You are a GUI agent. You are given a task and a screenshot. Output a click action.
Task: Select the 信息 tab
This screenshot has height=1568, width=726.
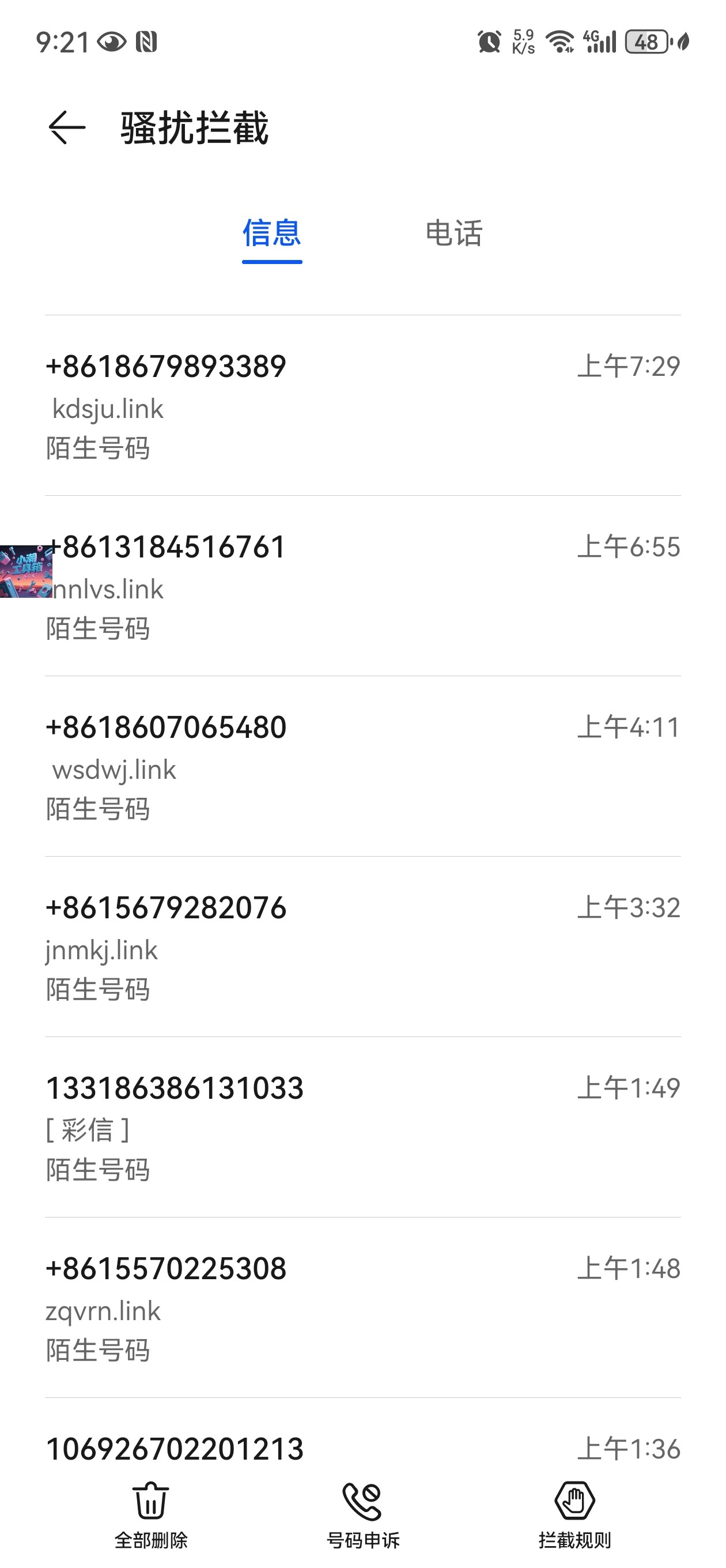[x=271, y=233]
